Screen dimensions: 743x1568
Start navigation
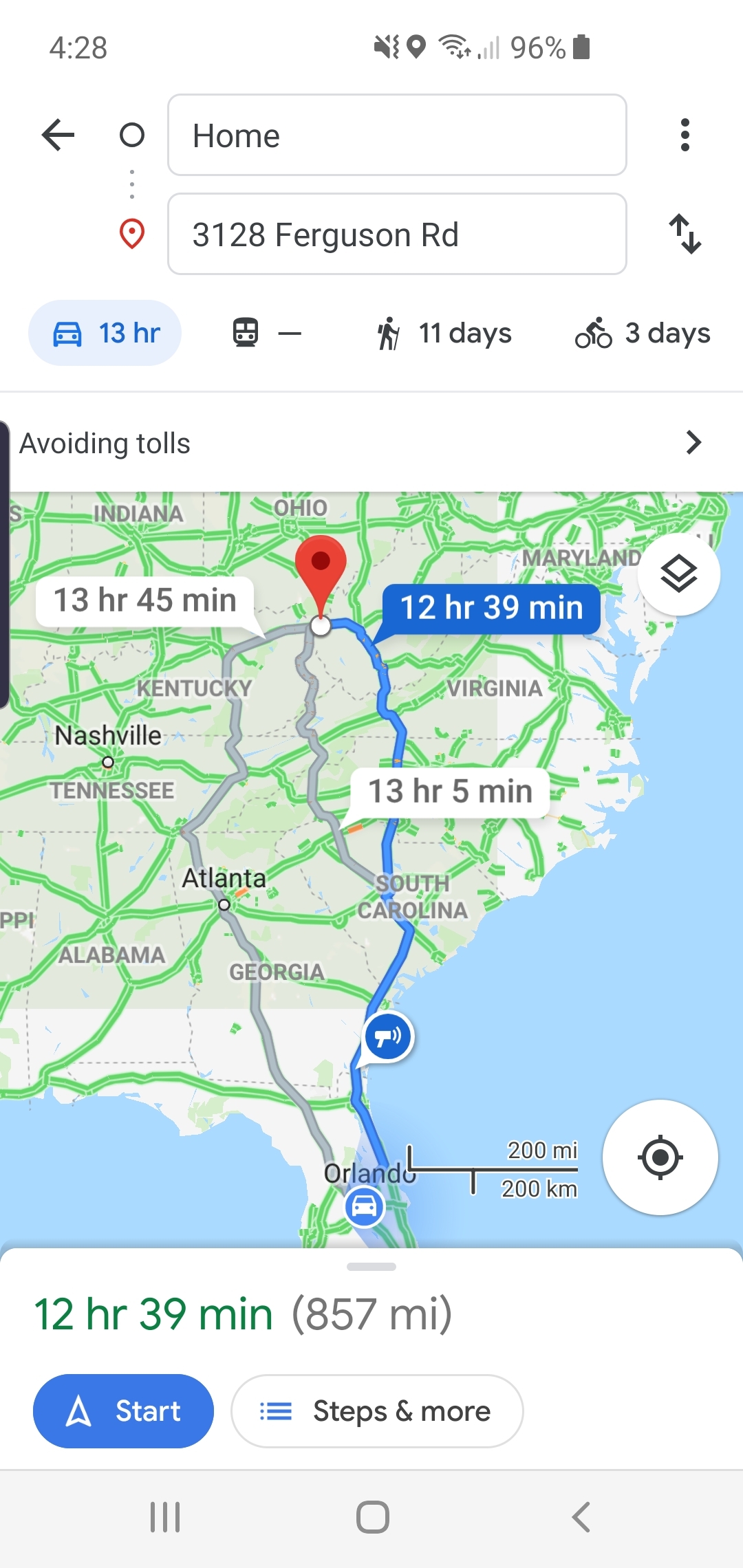tap(124, 1411)
